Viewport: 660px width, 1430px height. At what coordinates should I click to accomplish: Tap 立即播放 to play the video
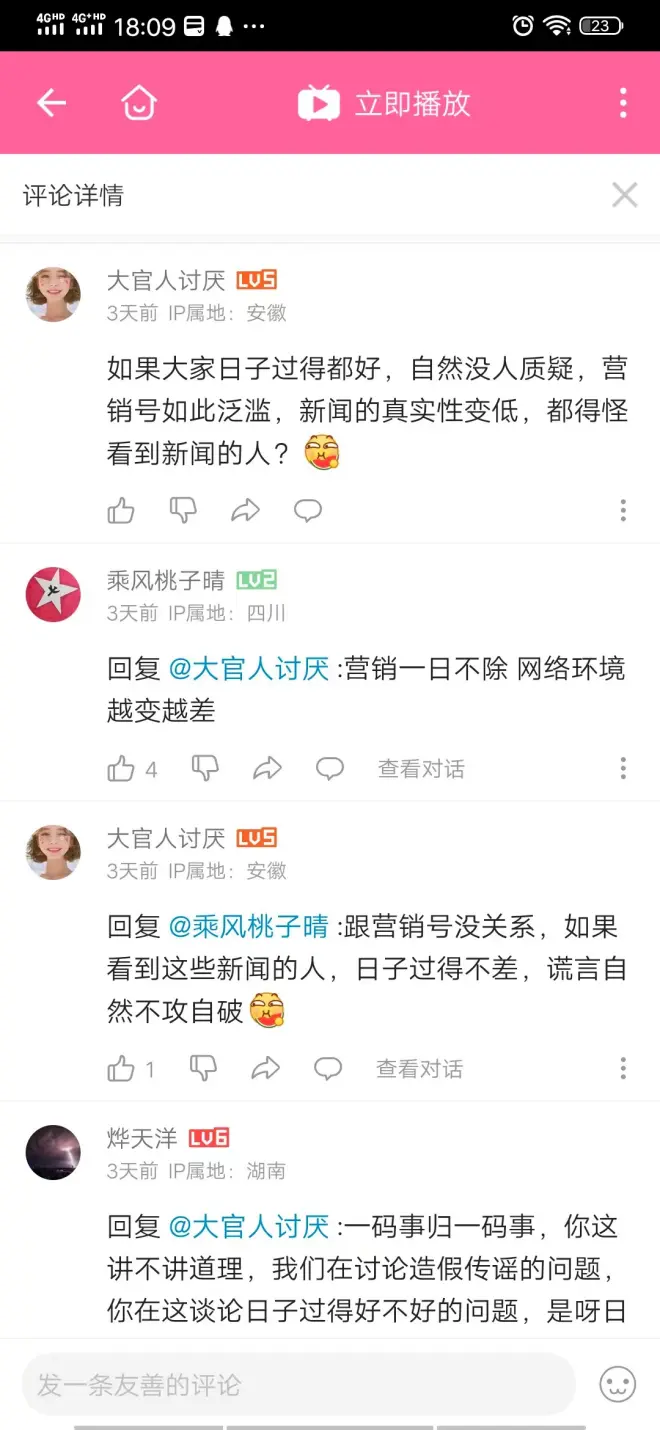click(x=385, y=103)
